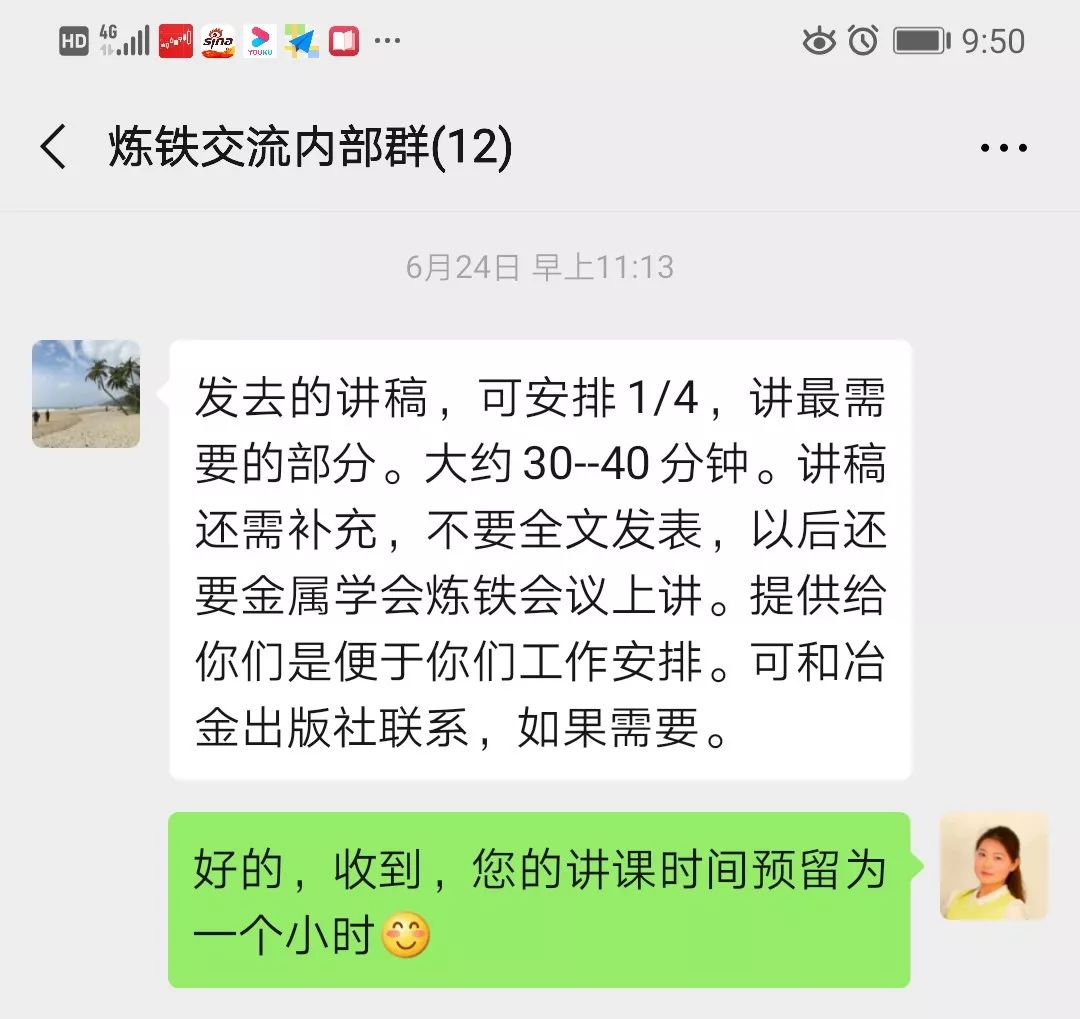Open the group chat overflow menu
The width and height of the screenshot is (1080, 1019).
pos(1003,148)
